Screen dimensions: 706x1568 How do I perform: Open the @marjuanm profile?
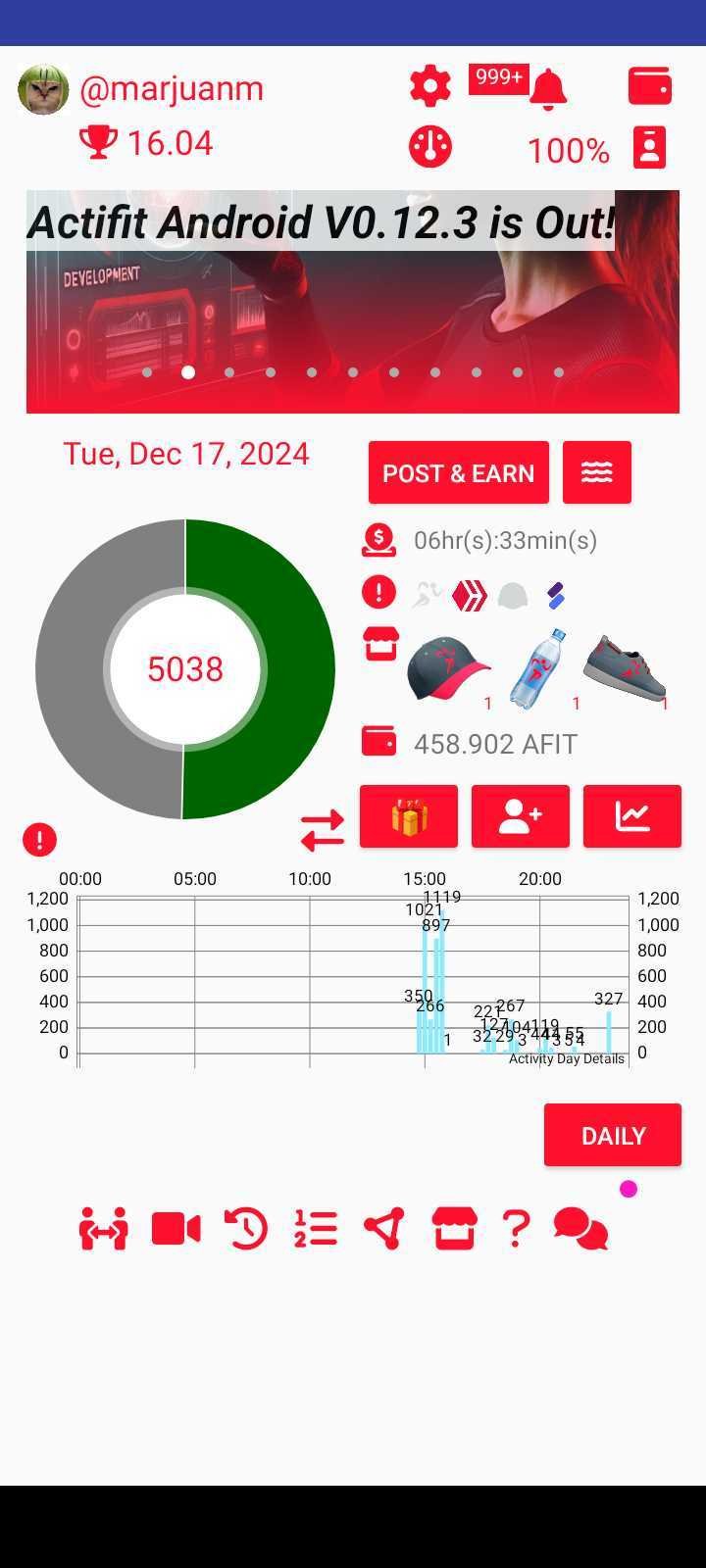click(x=172, y=88)
